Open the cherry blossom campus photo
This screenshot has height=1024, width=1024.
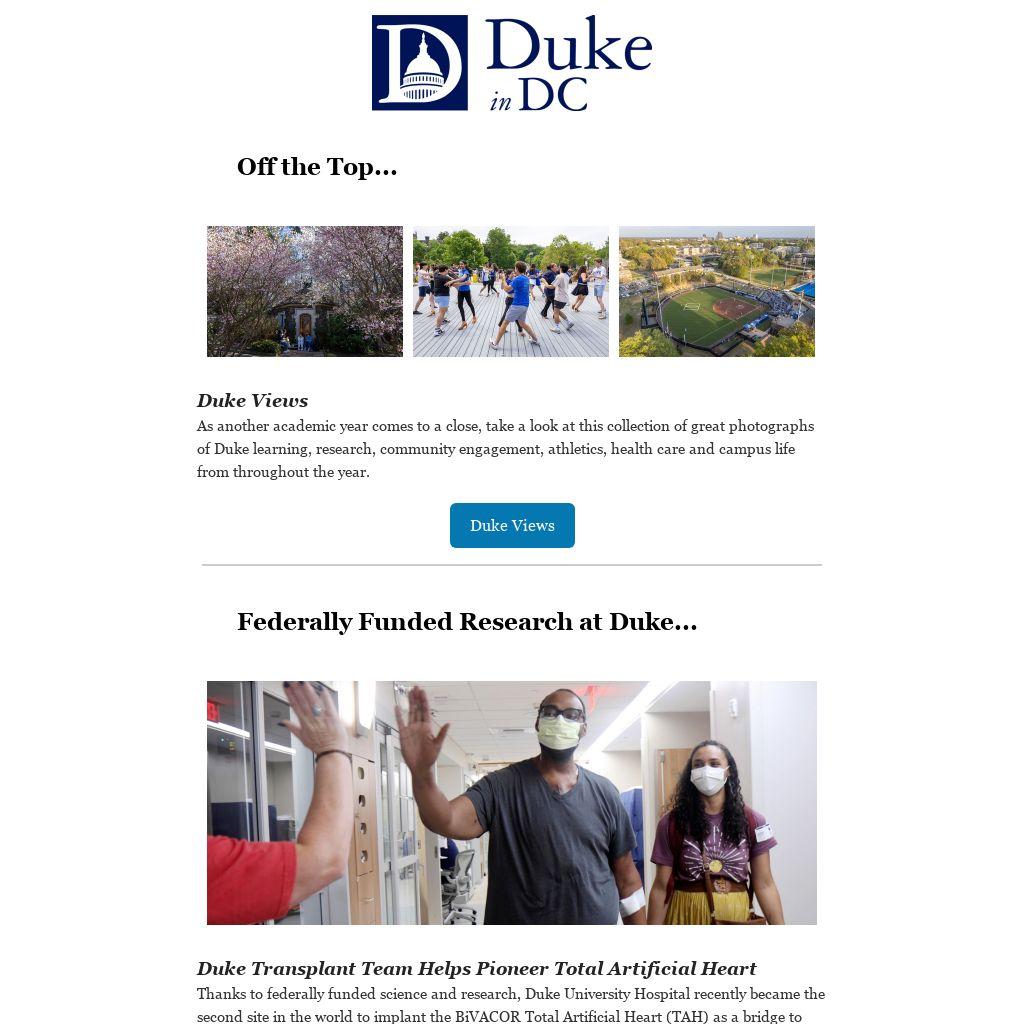[x=305, y=291]
